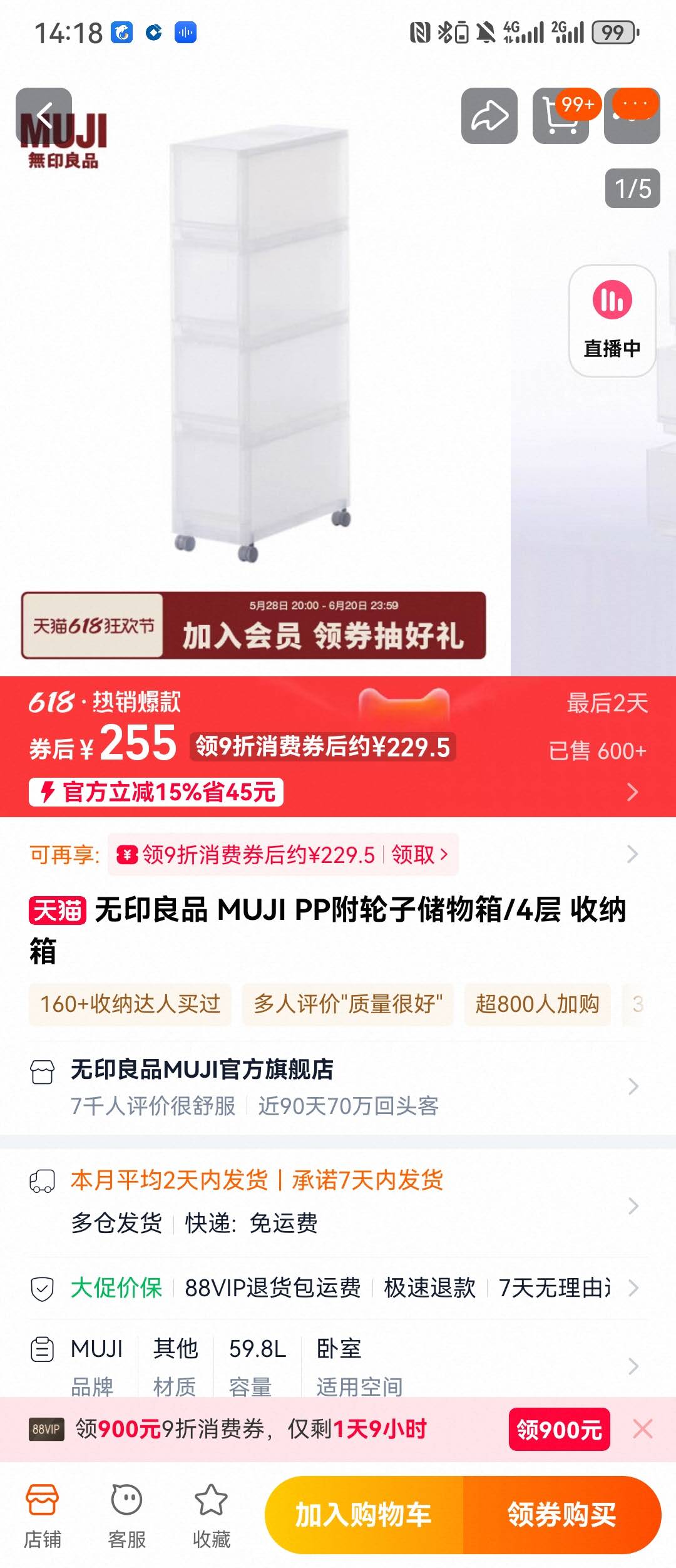Claim the 9折消费券 via 领取 link
The image size is (676, 1568).
(419, 854)
